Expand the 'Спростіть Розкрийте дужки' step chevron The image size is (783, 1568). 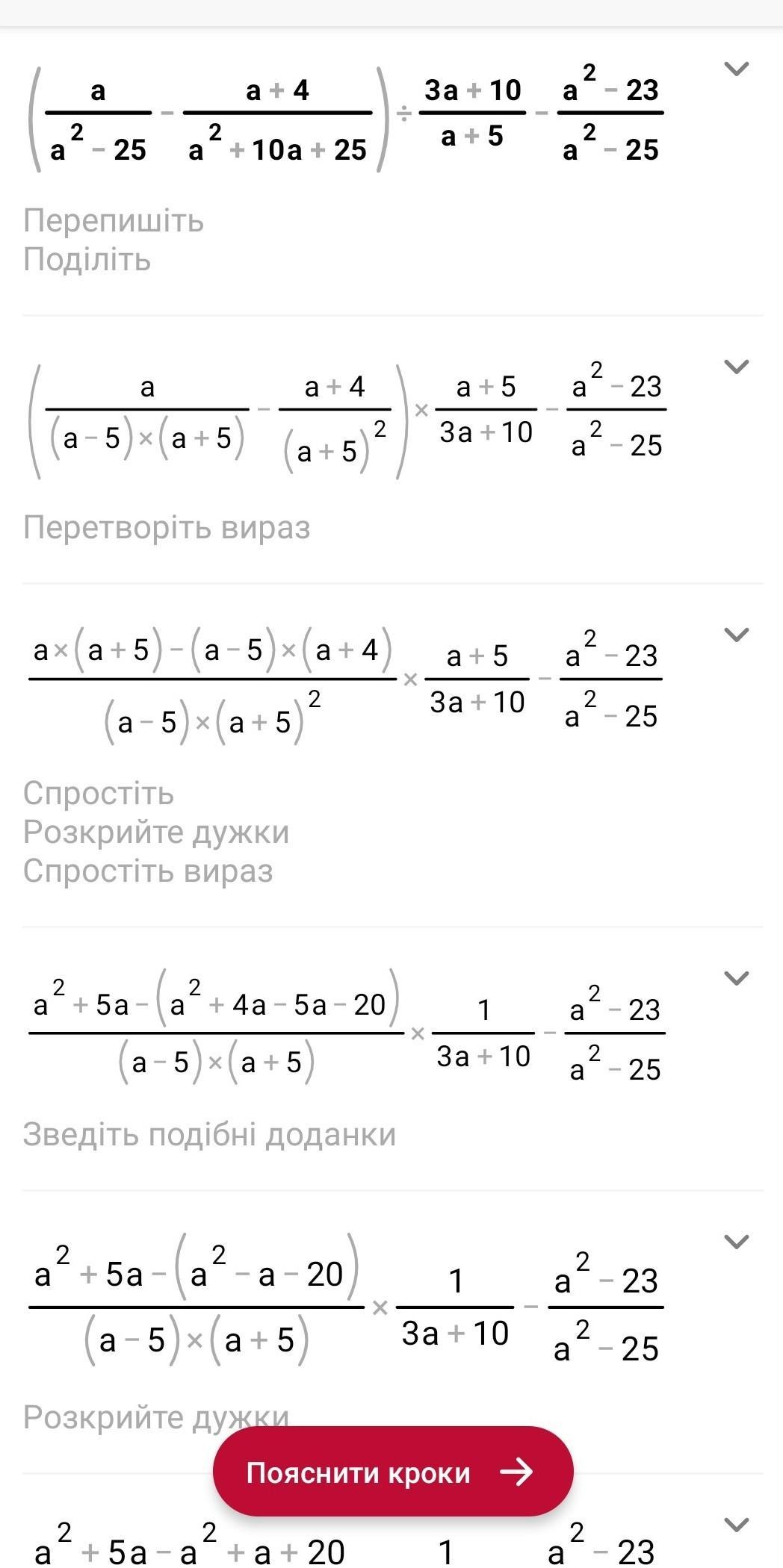pos(737,635)
